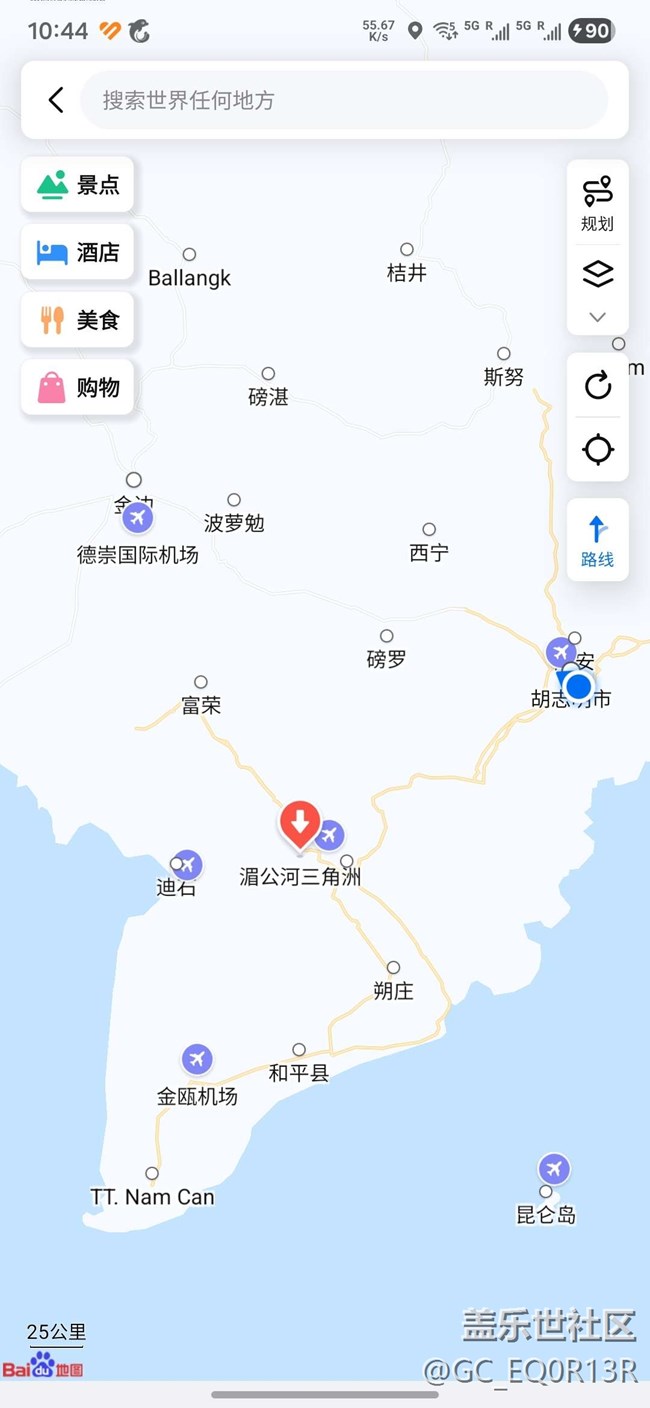Select the 景点 attractions chip
650x1408 pixels.
click(78, 185)
